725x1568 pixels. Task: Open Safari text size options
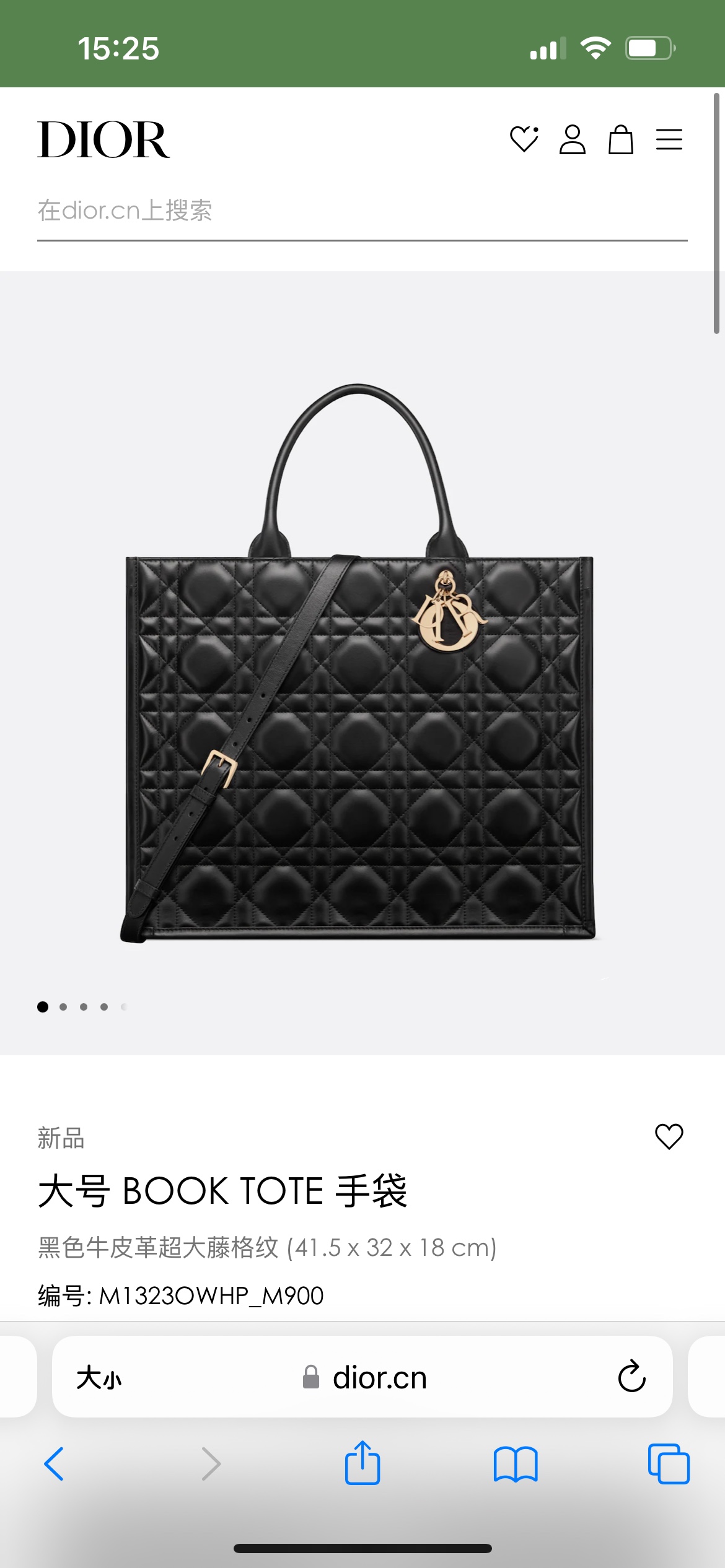[99, 1378]
